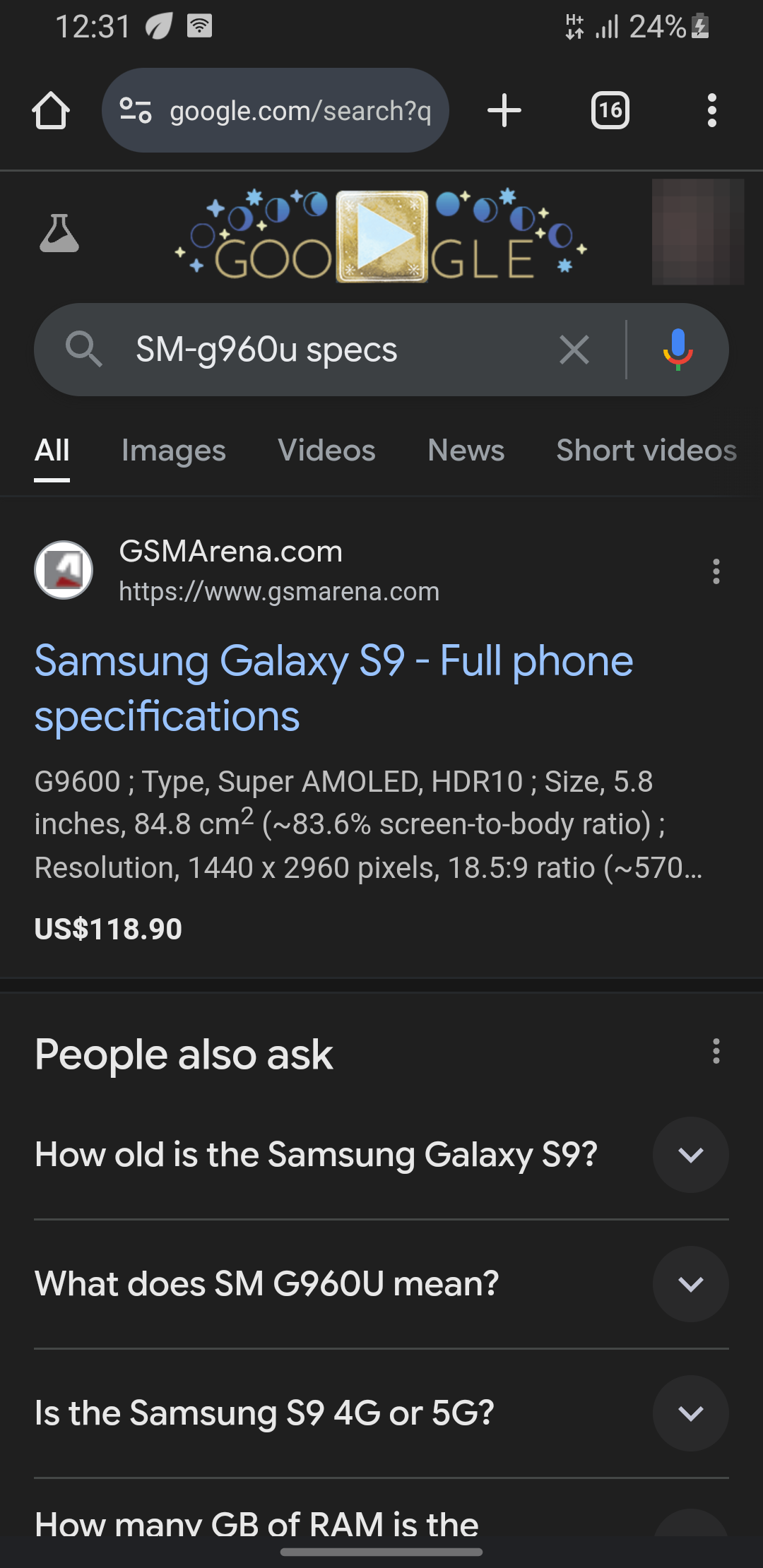Open more options for the GSMArena result

pyautogui.click(x=716, y=571)
